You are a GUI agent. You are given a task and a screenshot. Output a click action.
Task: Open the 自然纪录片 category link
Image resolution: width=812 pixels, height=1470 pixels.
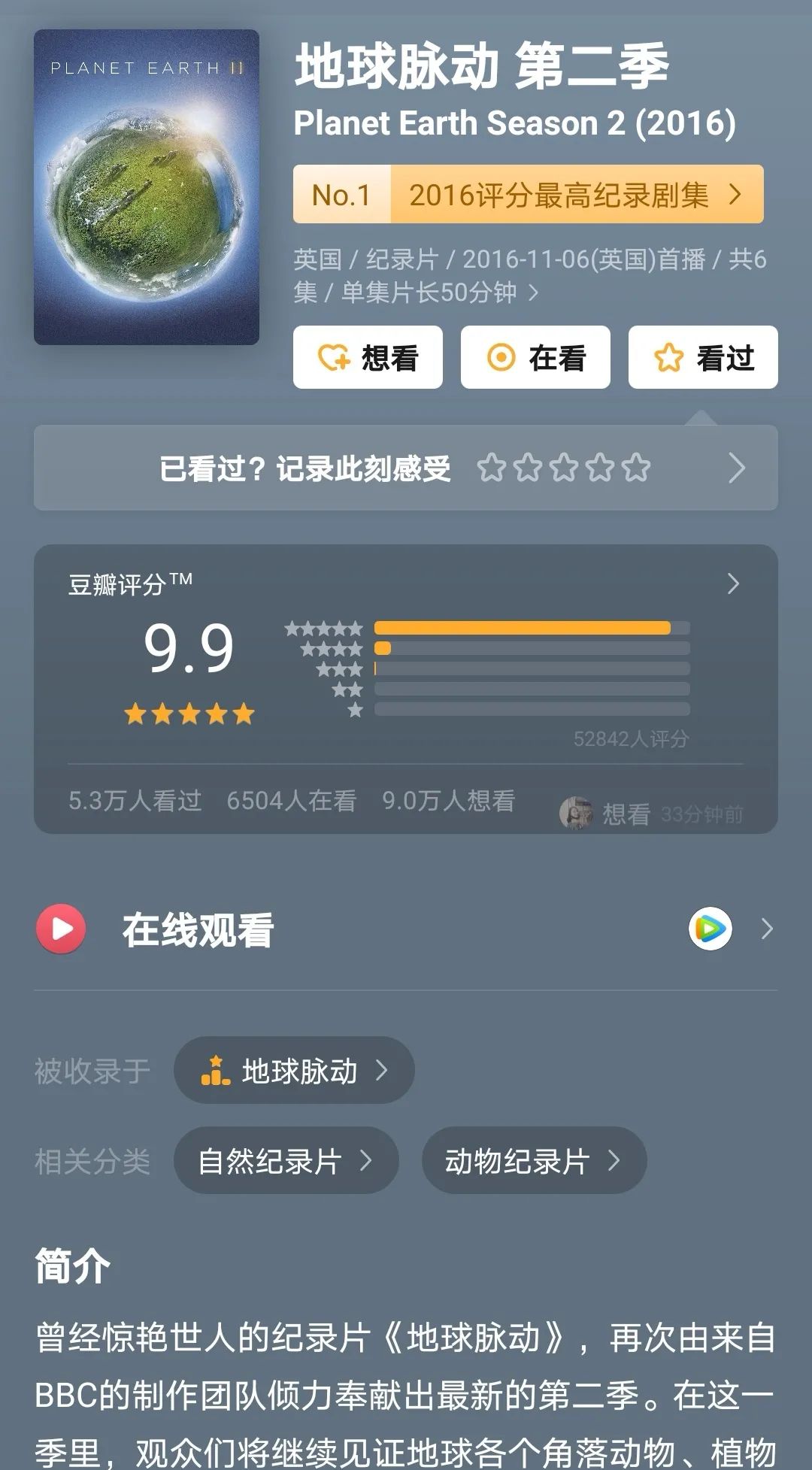(x=286, y=1160)
